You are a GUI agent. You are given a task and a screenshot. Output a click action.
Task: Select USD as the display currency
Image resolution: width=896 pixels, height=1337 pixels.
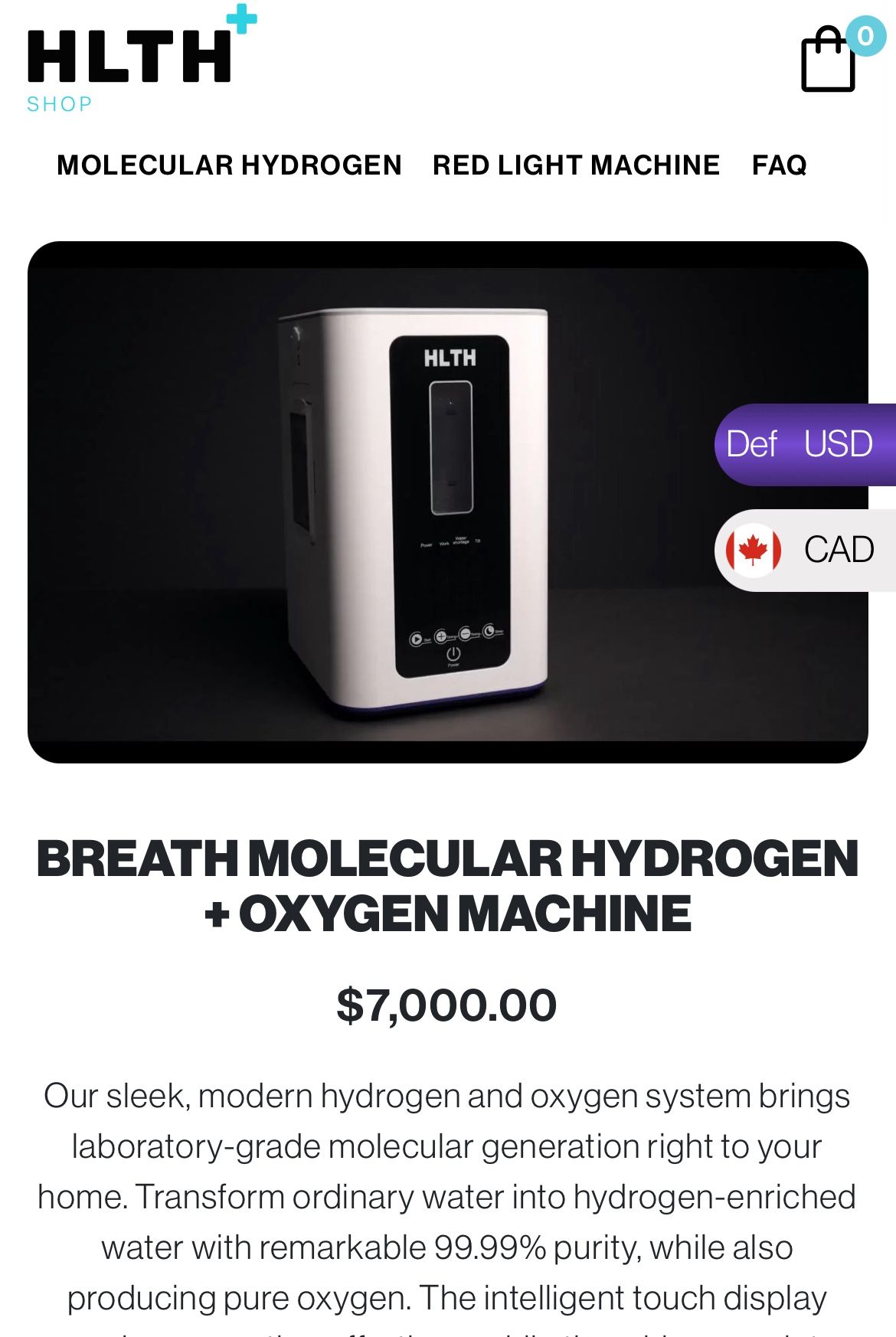[840, 444]
